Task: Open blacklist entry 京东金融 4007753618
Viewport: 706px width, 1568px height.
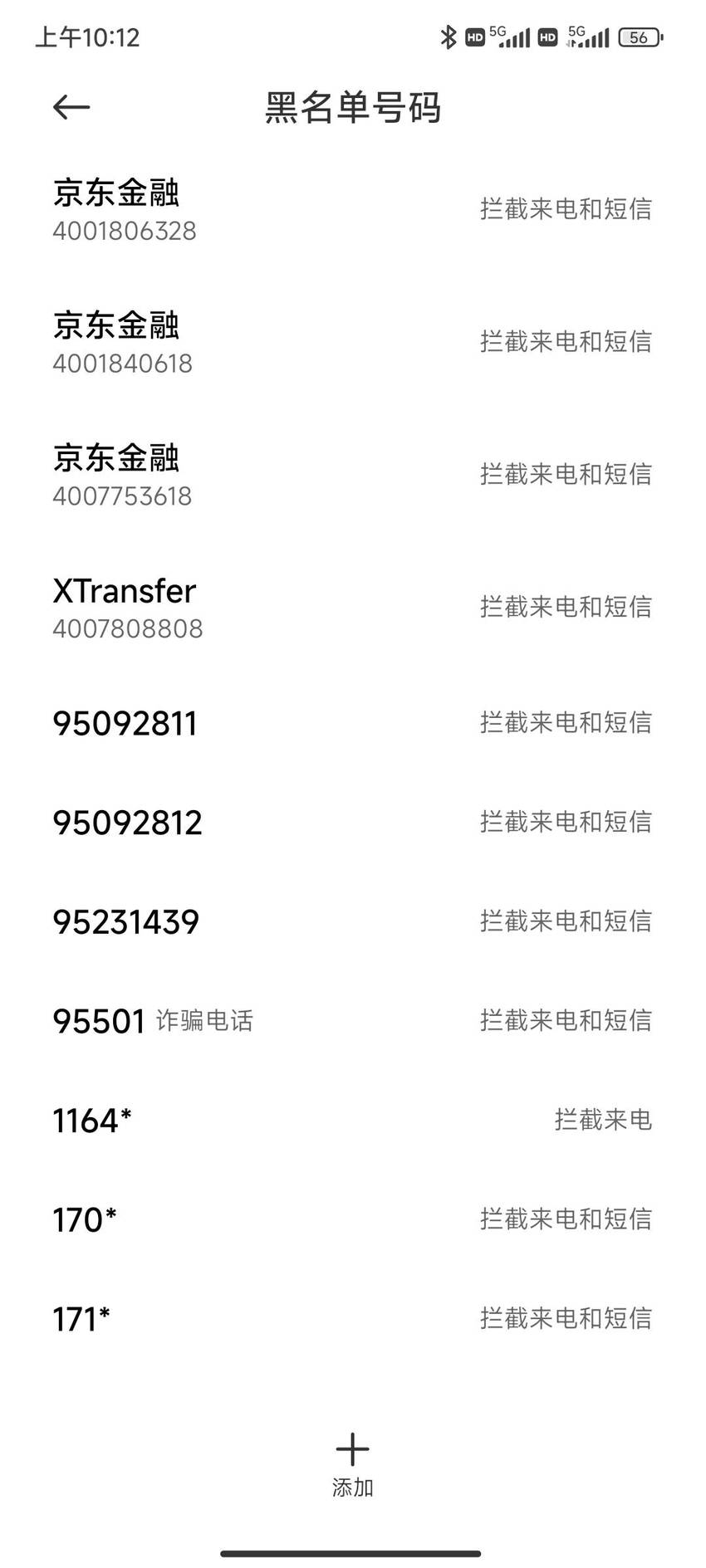Action: [x=353, y=475]
